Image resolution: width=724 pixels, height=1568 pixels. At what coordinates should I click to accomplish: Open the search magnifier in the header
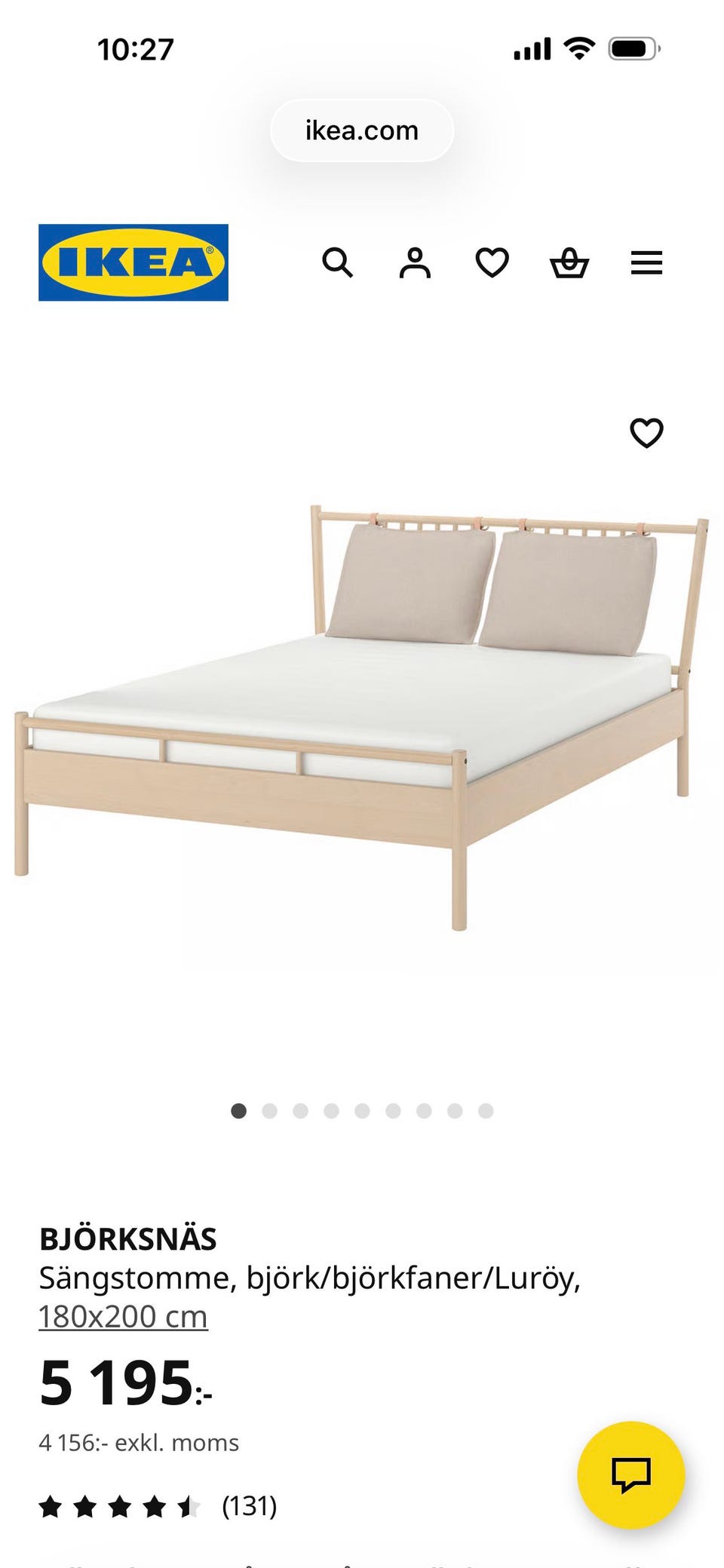click(x=337, y=263)
